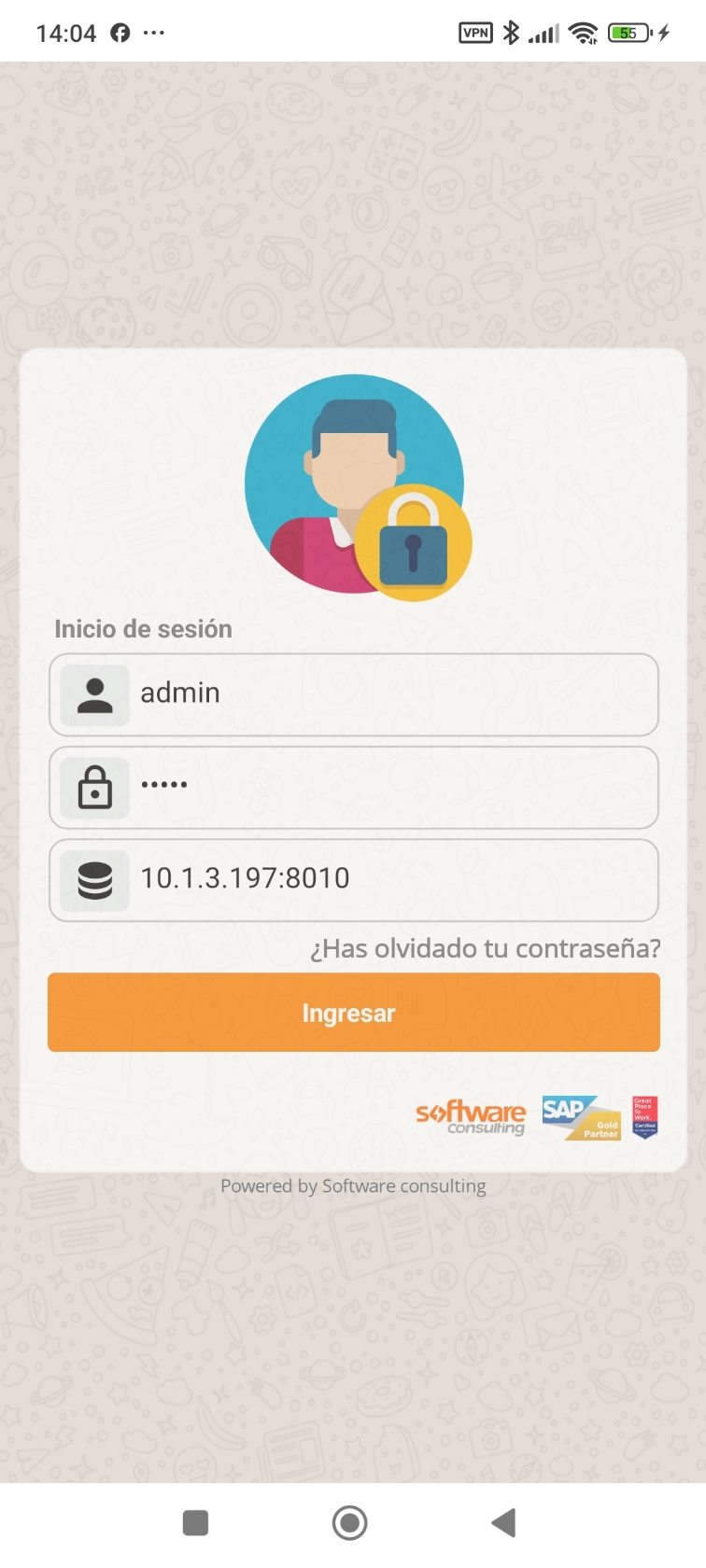Edit the server address field 10.1.3.197:8010

click(x=354, y=880)
